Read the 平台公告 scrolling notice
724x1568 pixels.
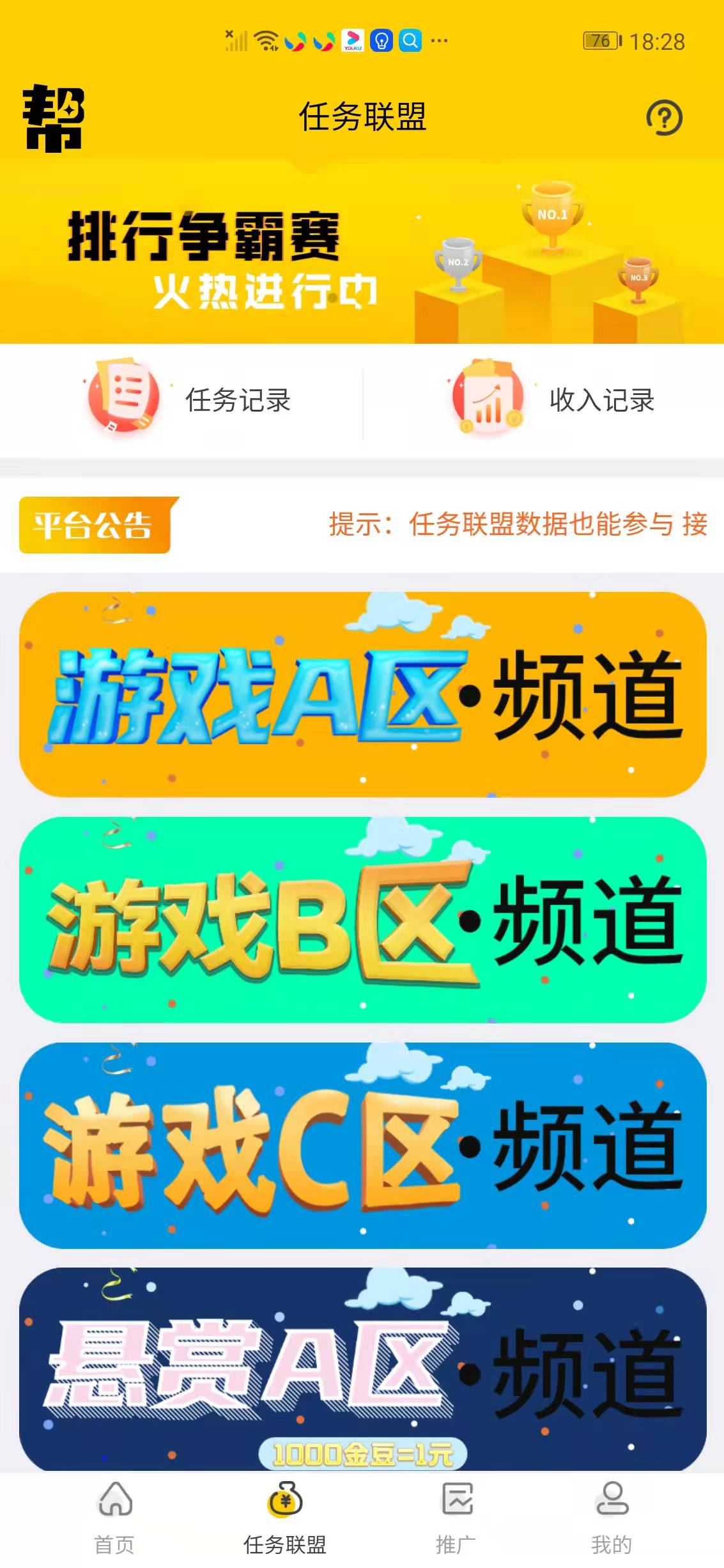tap(518, 524)
